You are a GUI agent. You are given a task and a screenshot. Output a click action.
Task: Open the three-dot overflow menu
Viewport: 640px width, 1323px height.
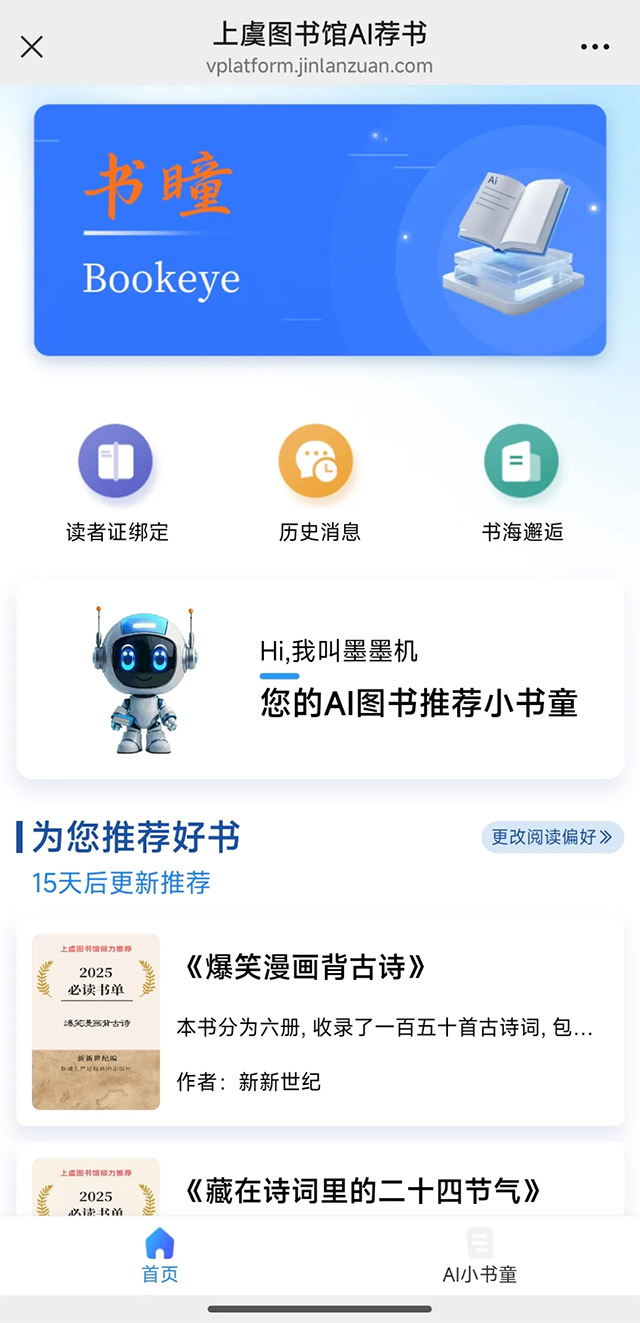594,47
